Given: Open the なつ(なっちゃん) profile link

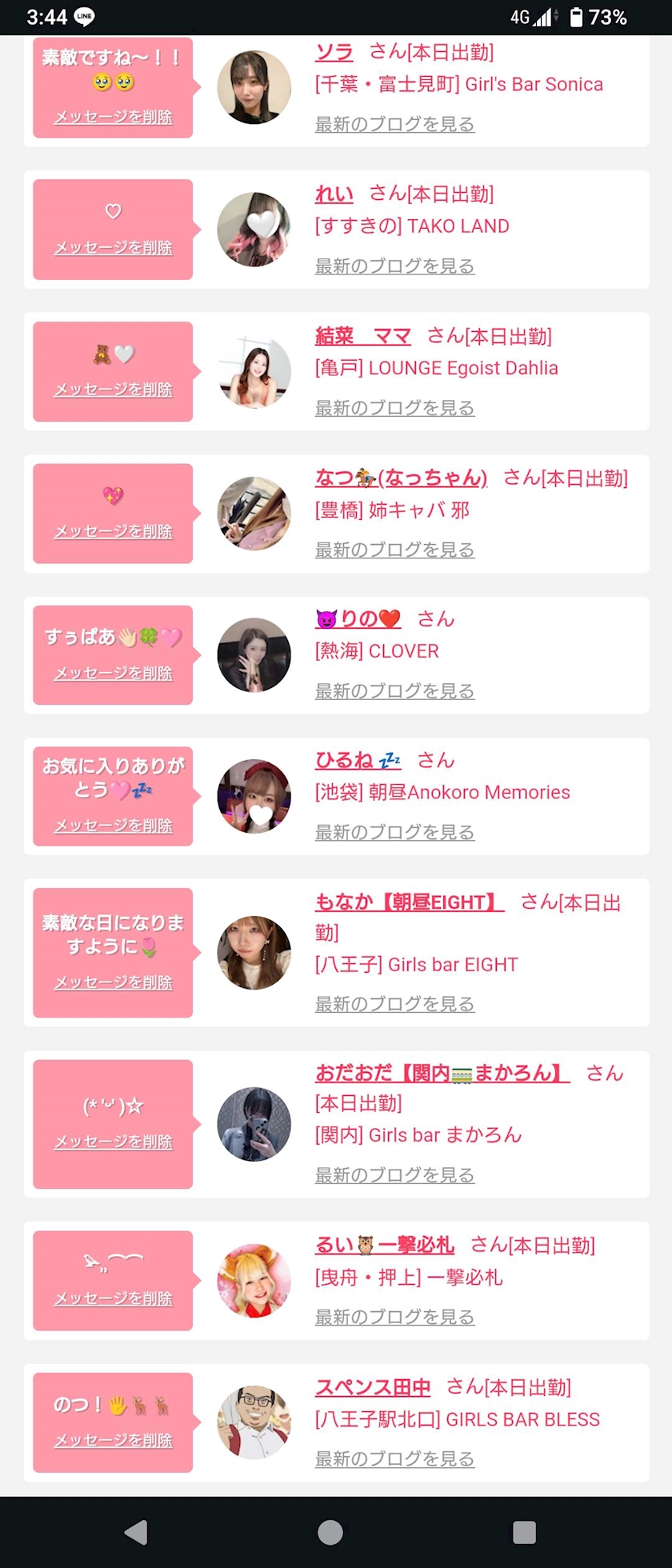Looking at the screenshot, I should click(401, 478).
